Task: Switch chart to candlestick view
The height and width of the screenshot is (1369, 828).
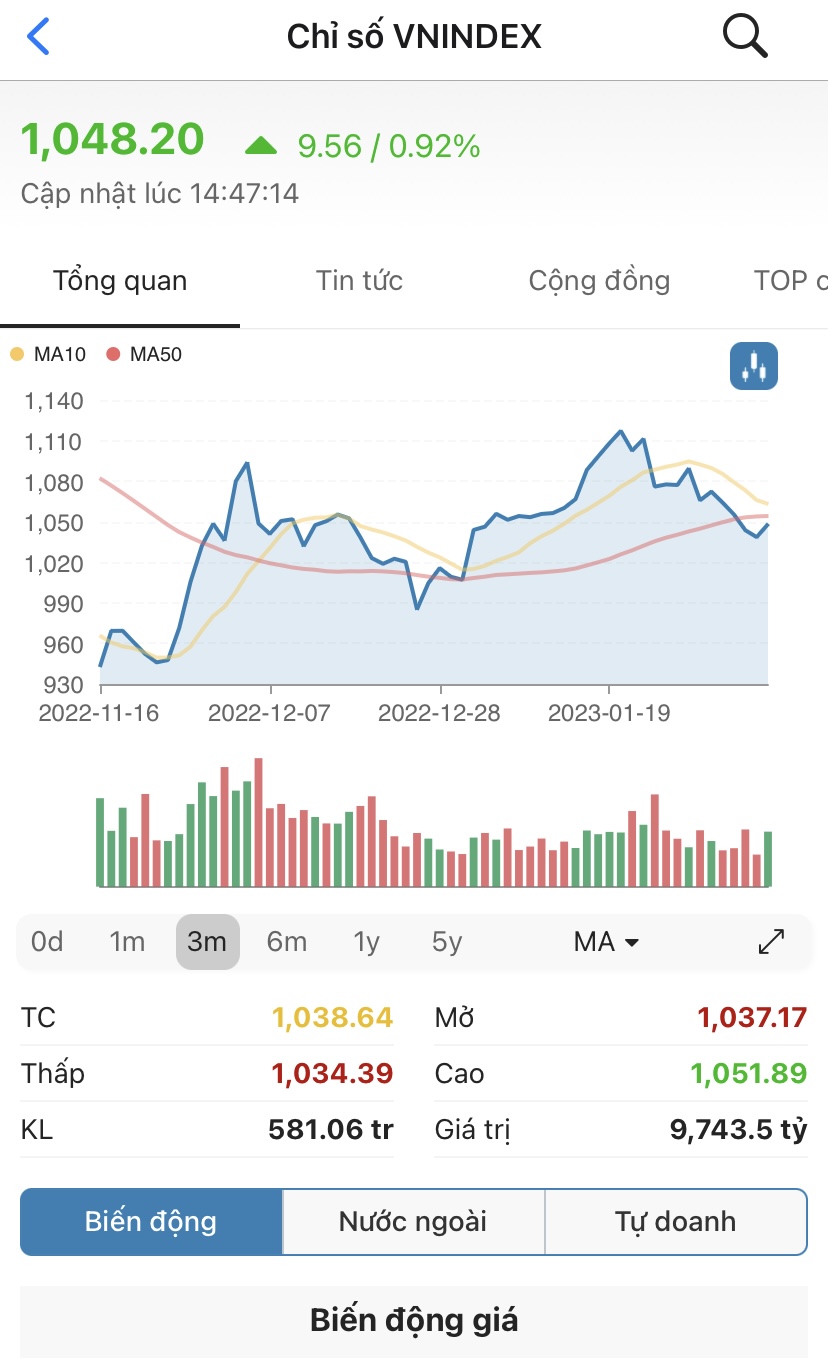Action: tap(753, 366)
